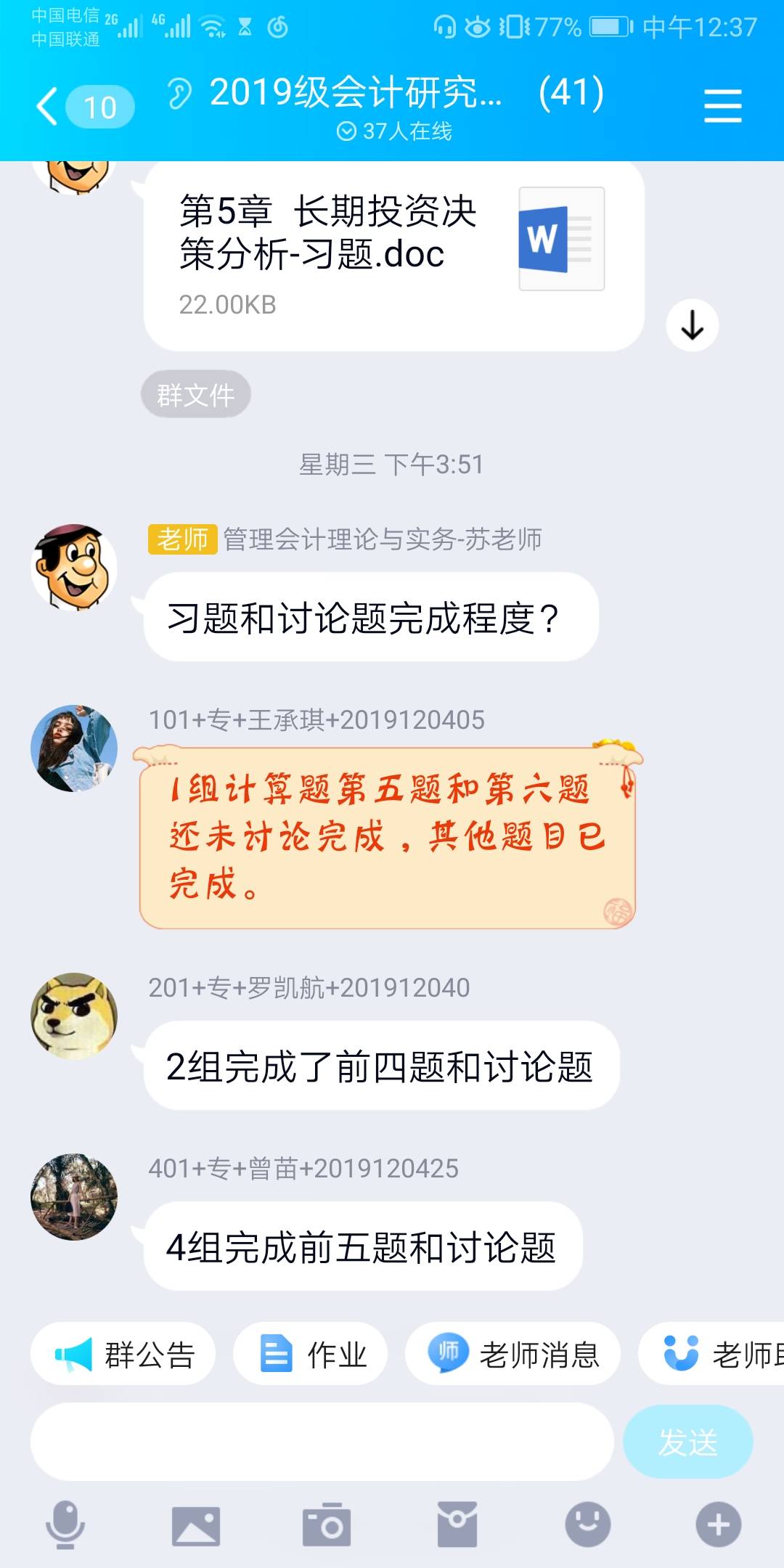Viewport: 784px width, 1568px height.
Task: Open the camera to take a photo
Action: [x=327, y=1524]
